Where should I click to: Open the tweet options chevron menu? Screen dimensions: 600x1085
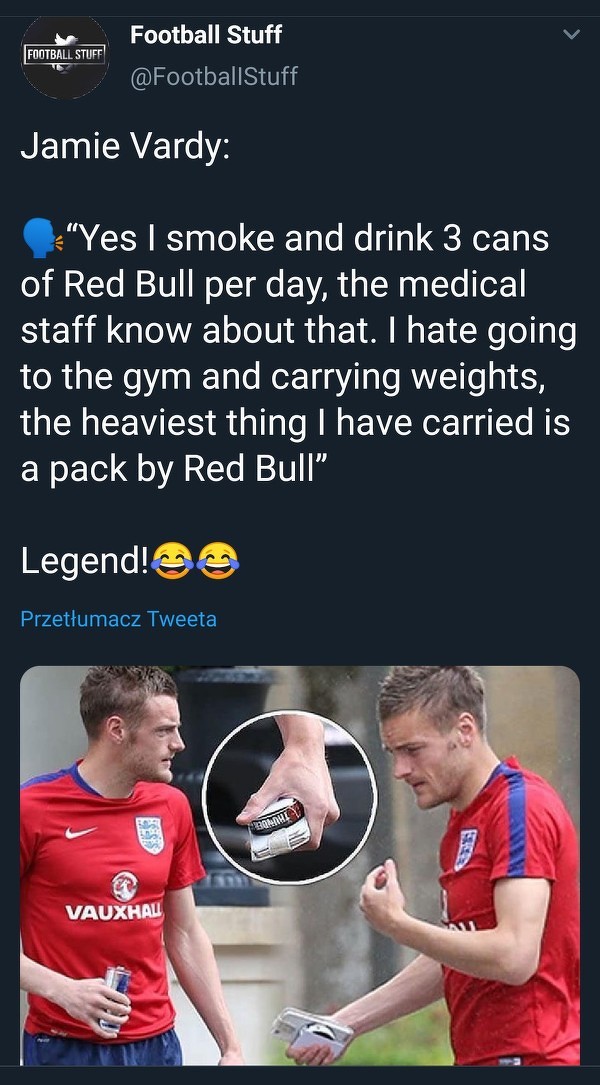(x=571, y=35)
